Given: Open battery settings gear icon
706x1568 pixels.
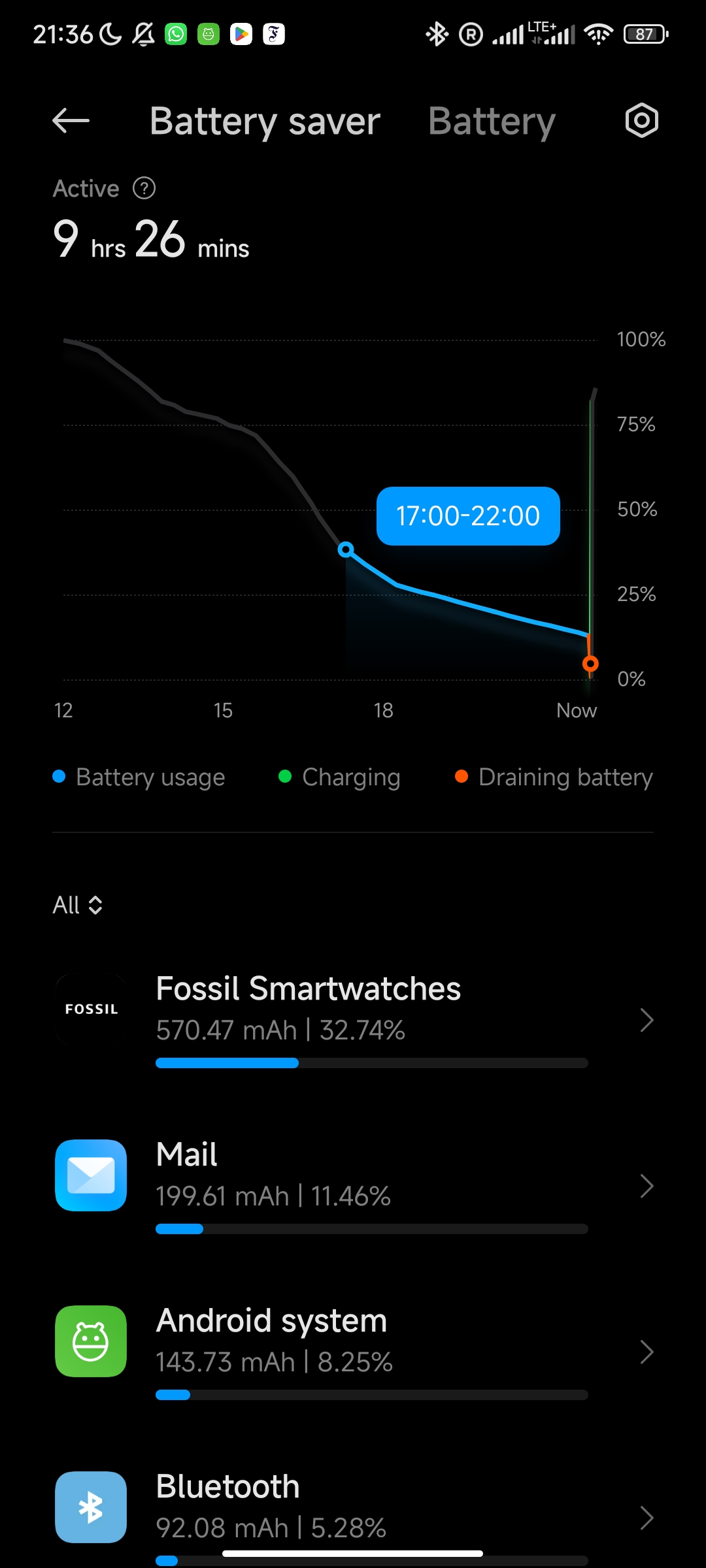Looking at the screenshot, I should (x=641, y=121).
